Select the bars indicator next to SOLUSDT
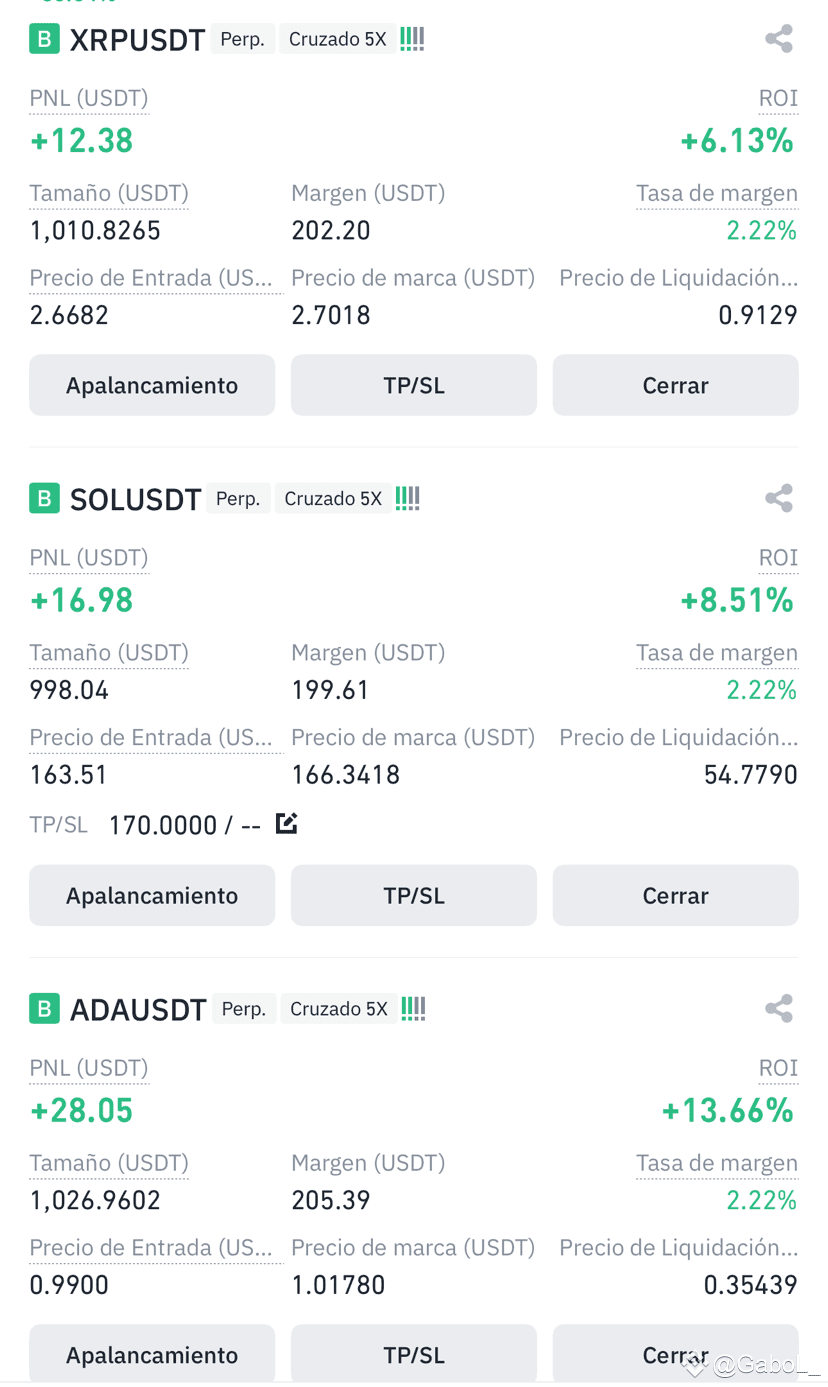Image resolution: width=828 pixels, height=1387 pixels. coord(406,497)
